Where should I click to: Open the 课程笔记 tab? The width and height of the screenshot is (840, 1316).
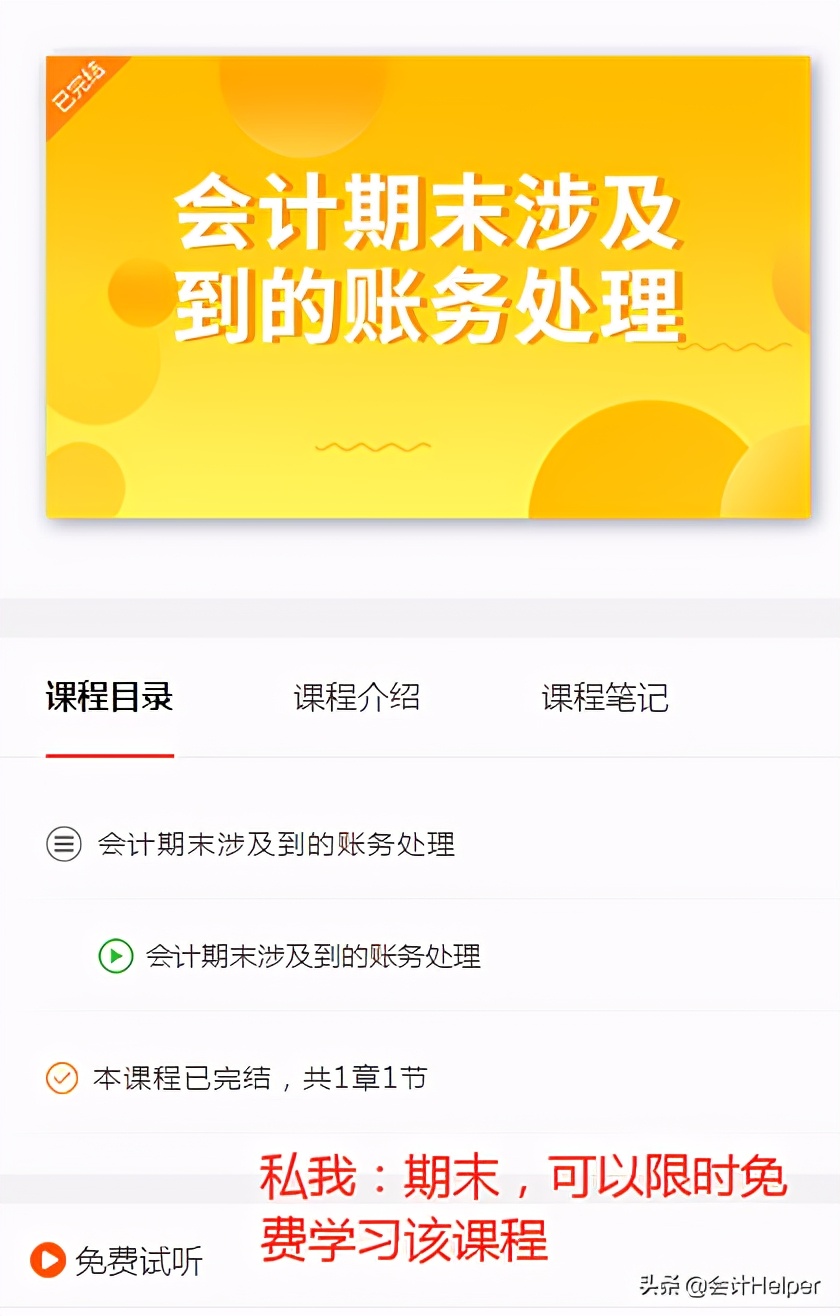604,700
